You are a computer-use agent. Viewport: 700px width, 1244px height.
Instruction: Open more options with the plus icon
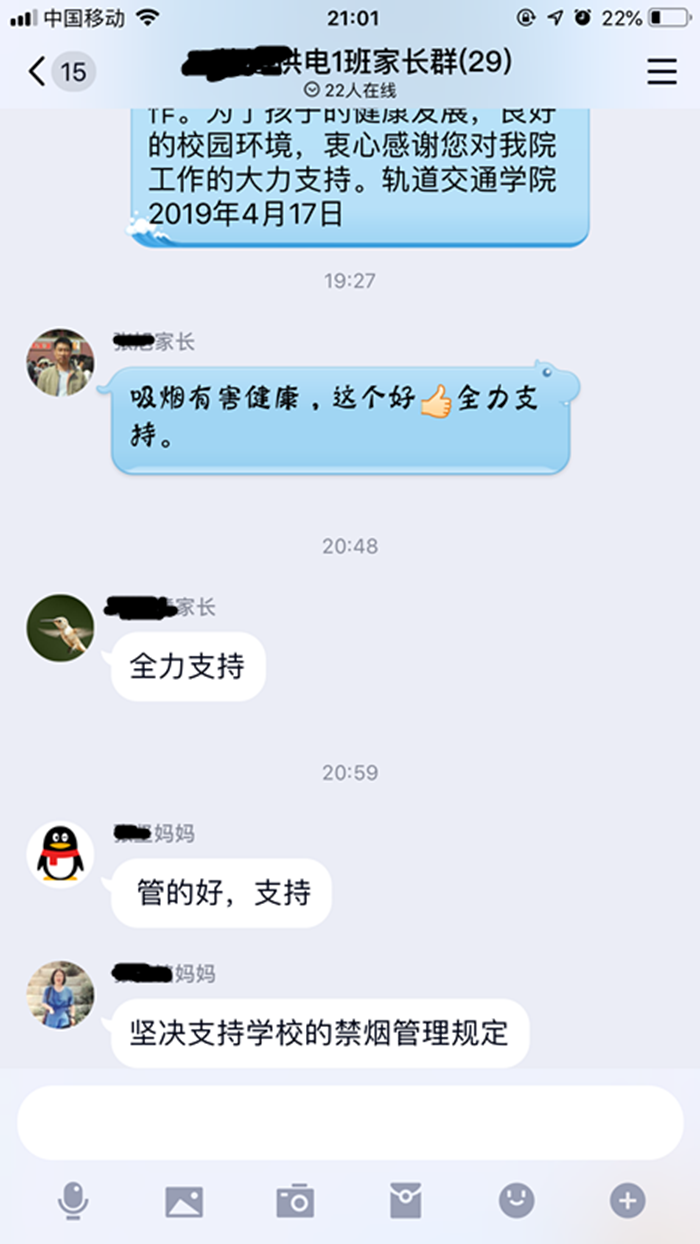[627, 1200]
